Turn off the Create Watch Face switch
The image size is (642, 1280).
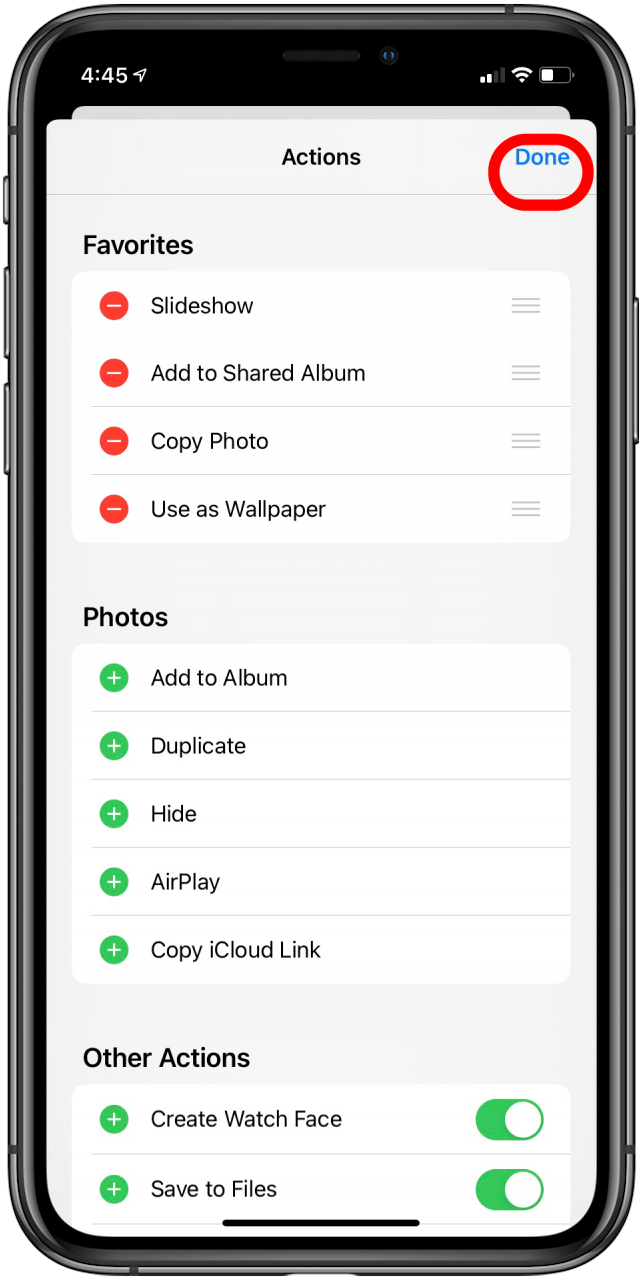[509, 1120]
